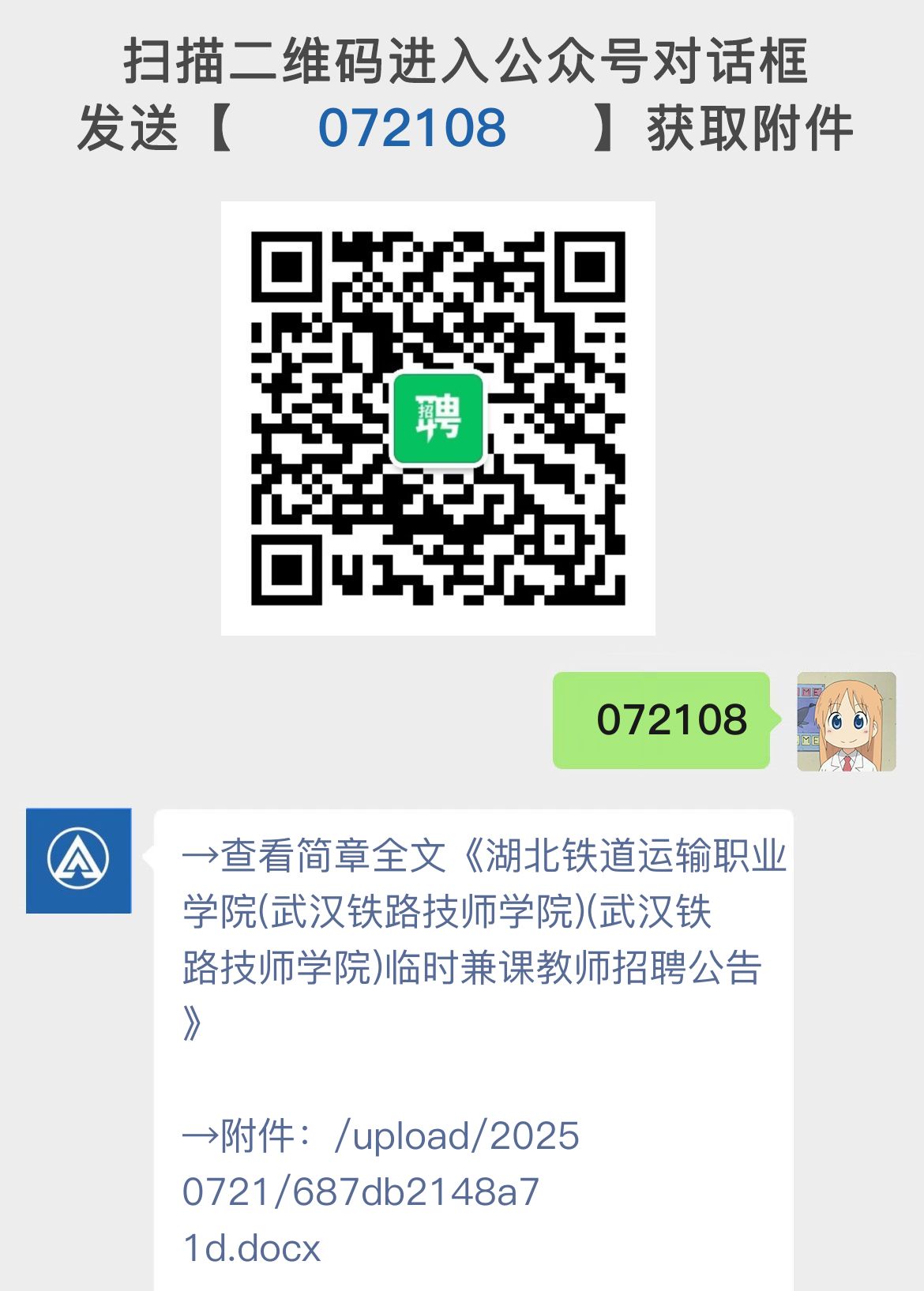Click the triangle logo inside blue avatar
The width and height of the screenshot is (924, 1291).
pos(80,859)
